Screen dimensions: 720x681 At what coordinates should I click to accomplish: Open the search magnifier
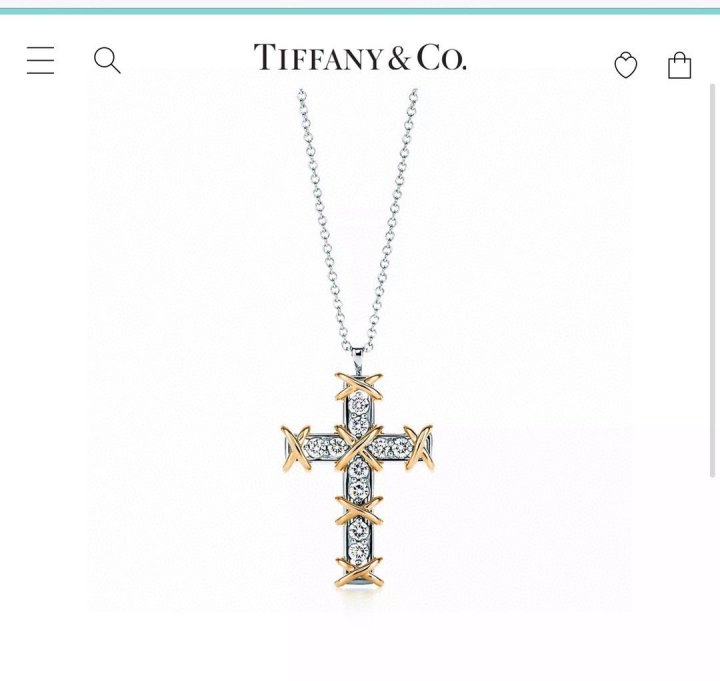[x=107, y=61]
